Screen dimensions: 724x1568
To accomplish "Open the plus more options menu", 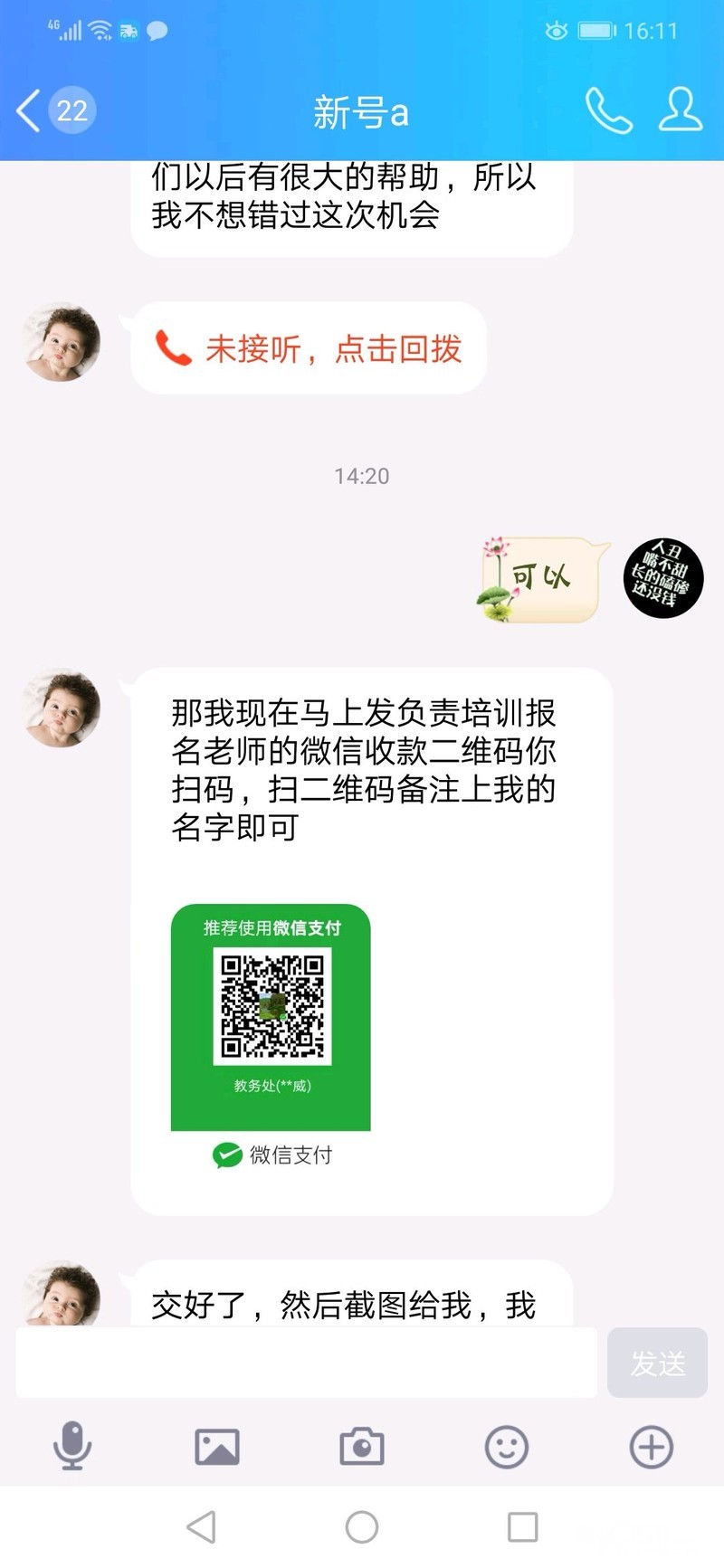I will [x=652, y=1446].
